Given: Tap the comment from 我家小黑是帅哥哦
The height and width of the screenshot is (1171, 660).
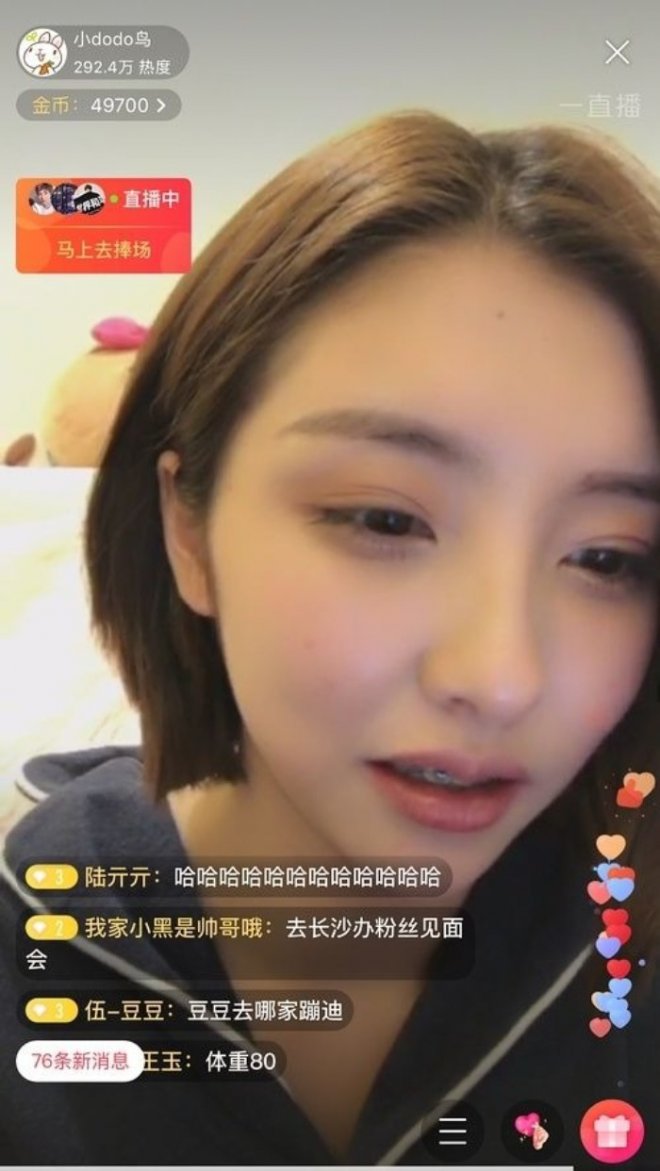Looking at the screenshot, I should pyautogui.click(x=245, y=941).
